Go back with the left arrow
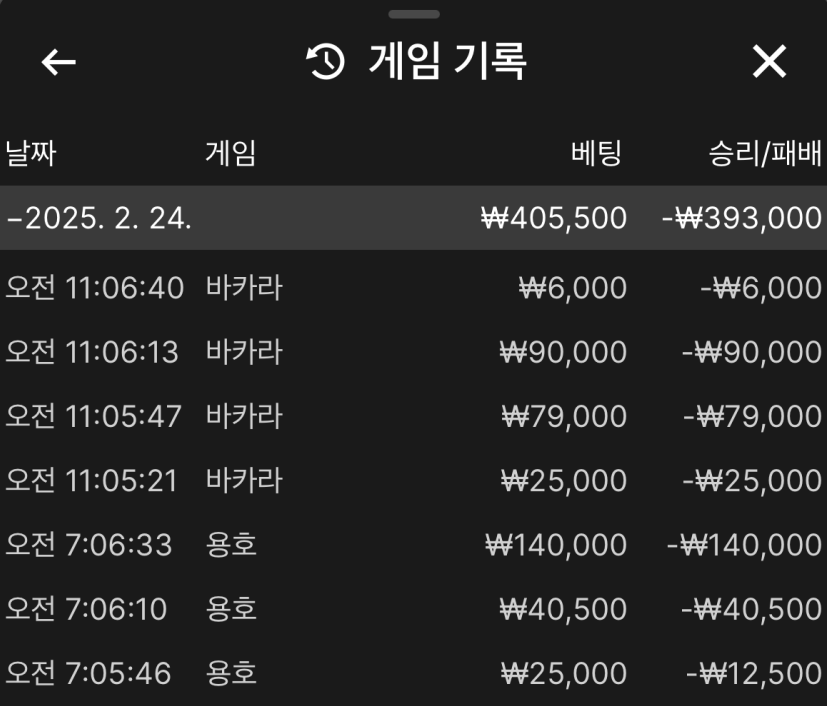827x706 pixels. coord(59,62)
